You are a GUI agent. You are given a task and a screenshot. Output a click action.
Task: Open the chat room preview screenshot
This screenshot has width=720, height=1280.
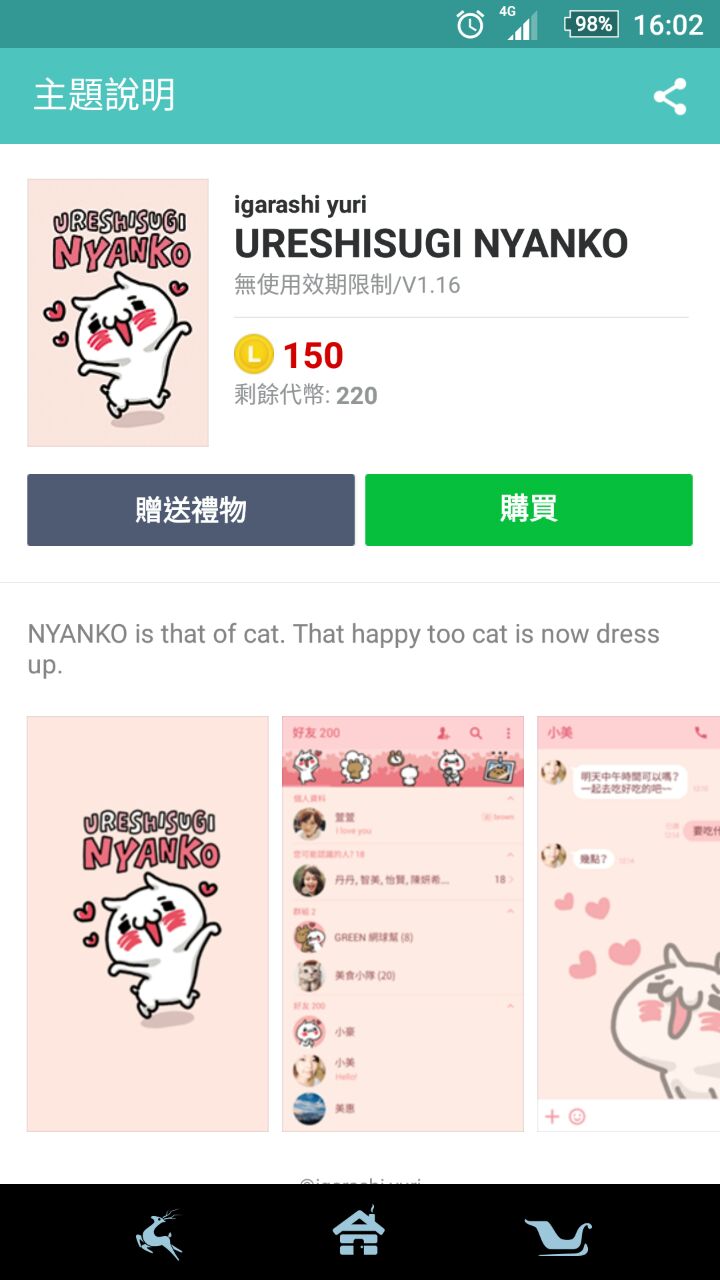628,923
